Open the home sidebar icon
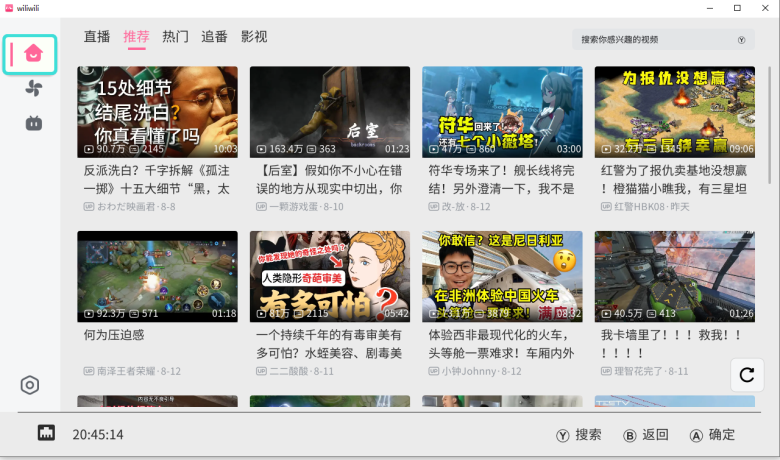The width and height of the screenshot is (780, 460). click(x=32, y=53)
